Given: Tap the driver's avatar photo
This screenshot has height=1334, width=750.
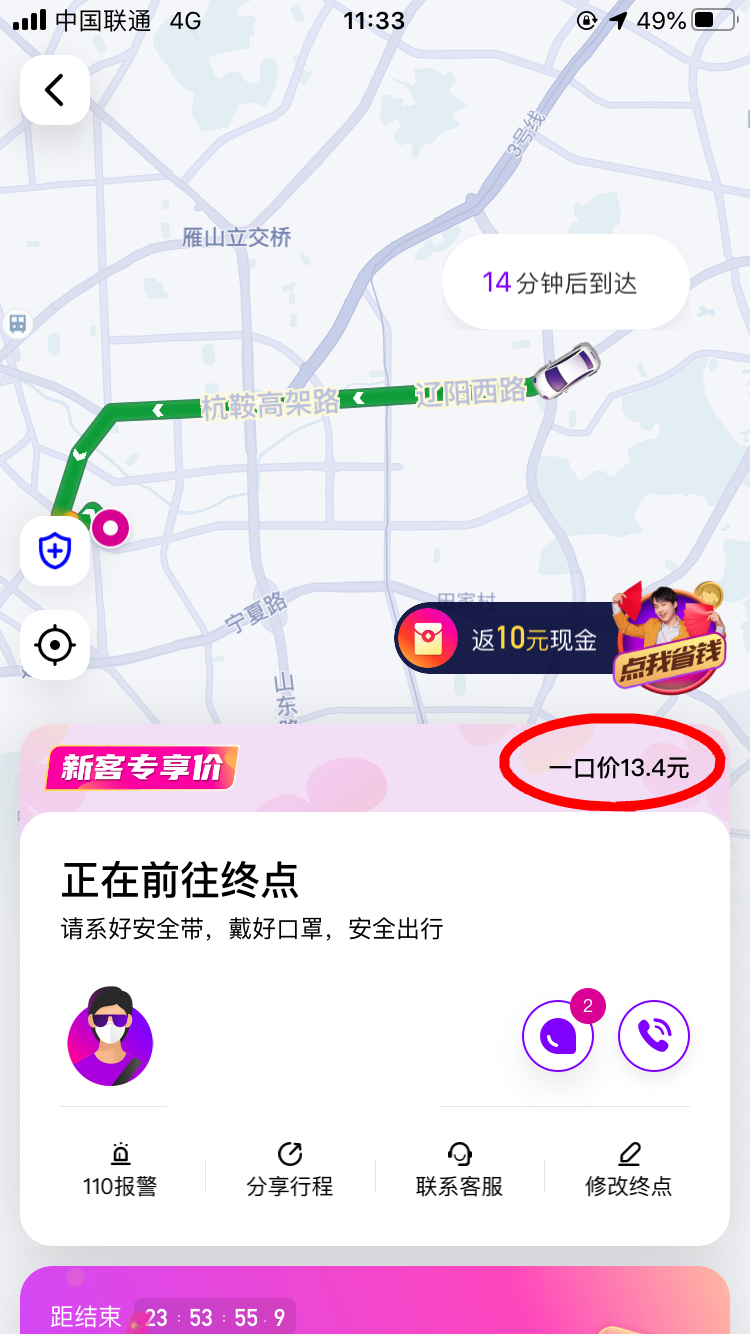Looking at the screenshot, I should [x=111, y=1040].
